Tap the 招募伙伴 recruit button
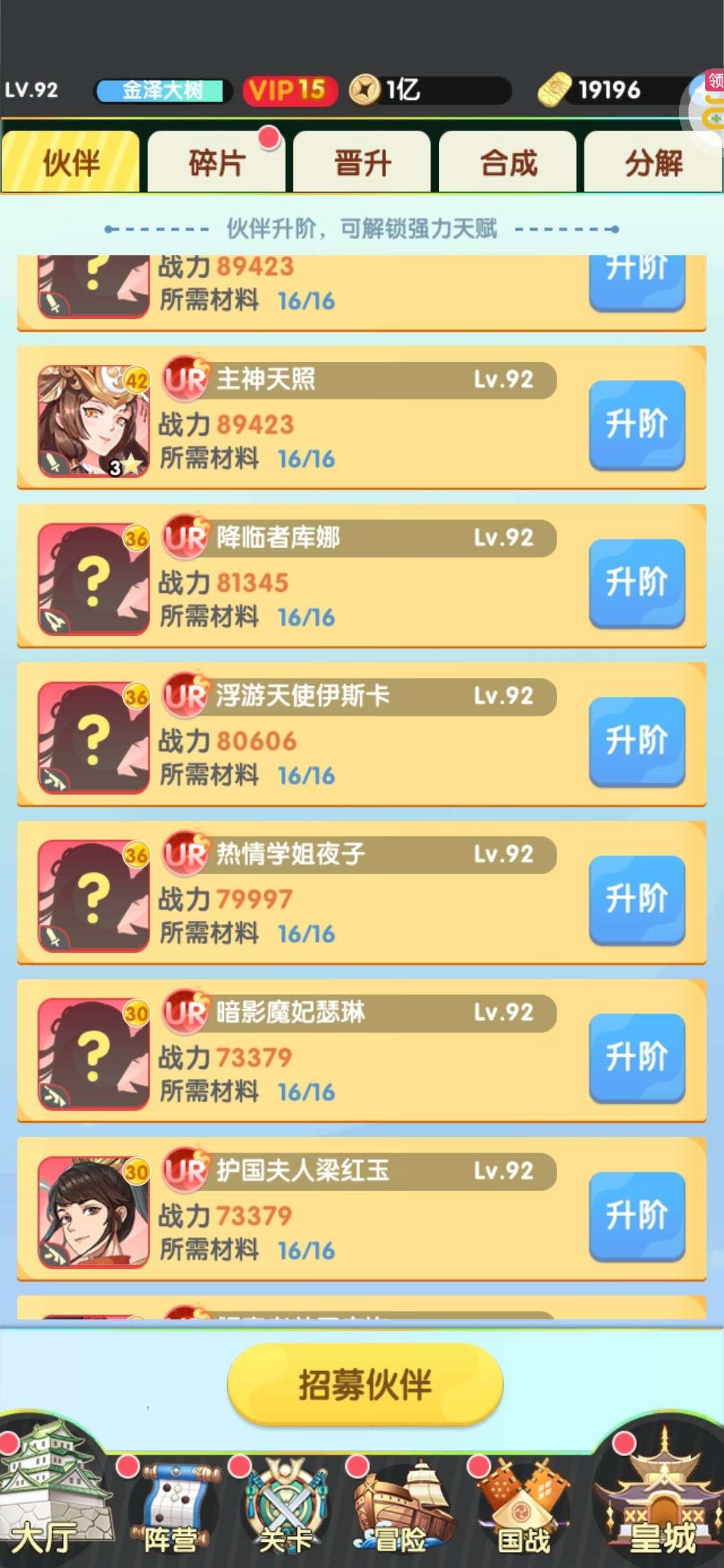The width and height of the screenshot is (724, 1568). click(x=365, y=1384)
